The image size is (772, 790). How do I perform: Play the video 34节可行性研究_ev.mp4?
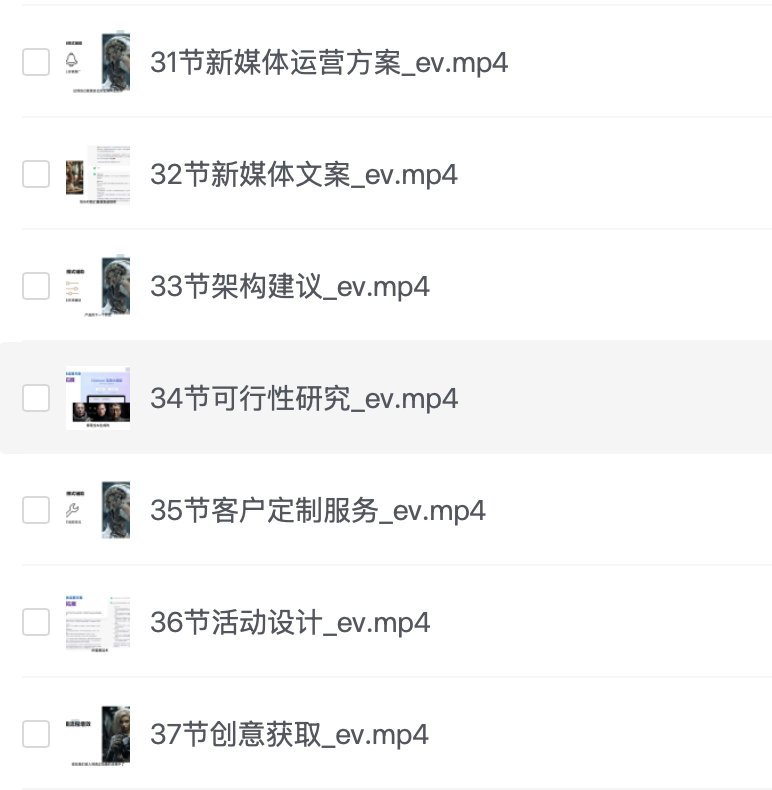coord(303,399)
